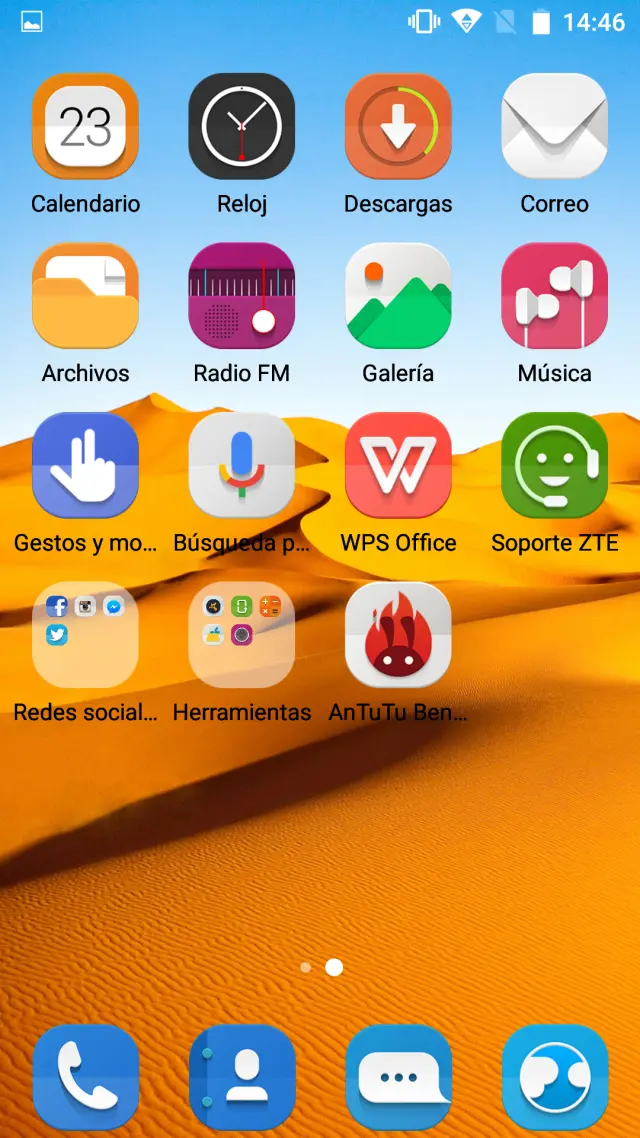The width and height of the screenshot is (640, 1138).
Task: Open the Correo mail app
Action: [554, 126]
